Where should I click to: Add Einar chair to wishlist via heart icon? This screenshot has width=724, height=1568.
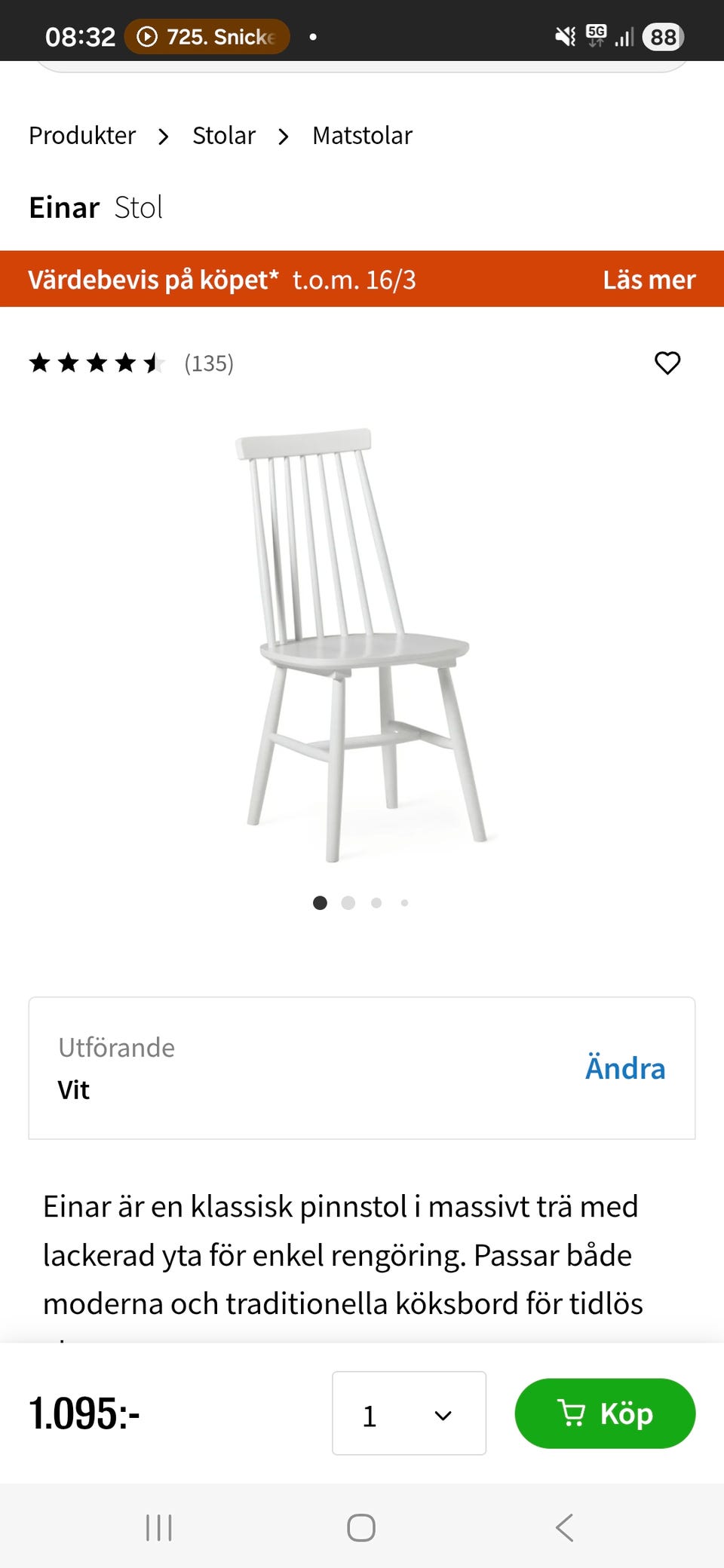667,363
